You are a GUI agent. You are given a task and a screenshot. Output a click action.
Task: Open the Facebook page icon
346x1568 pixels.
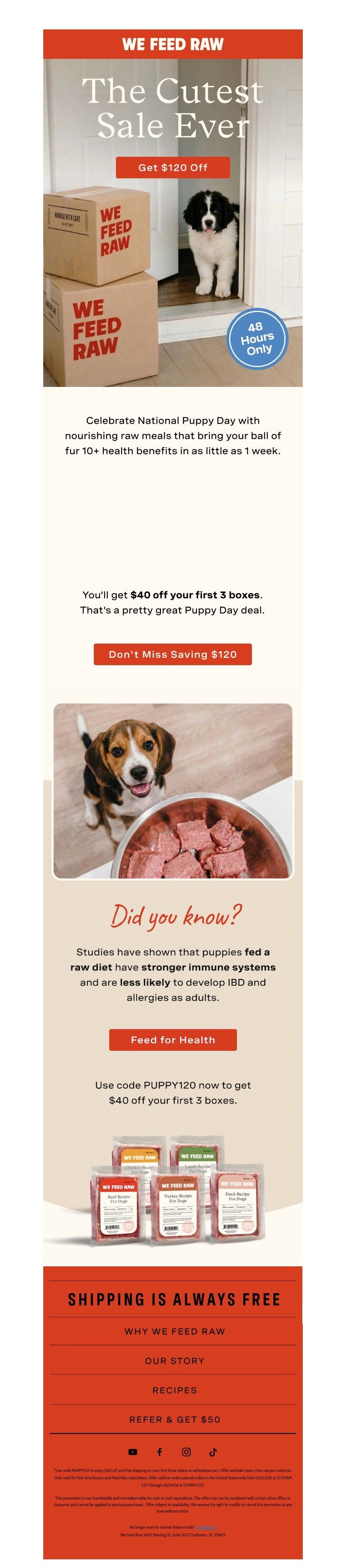pyautogui.click(x=159, y=1452)
